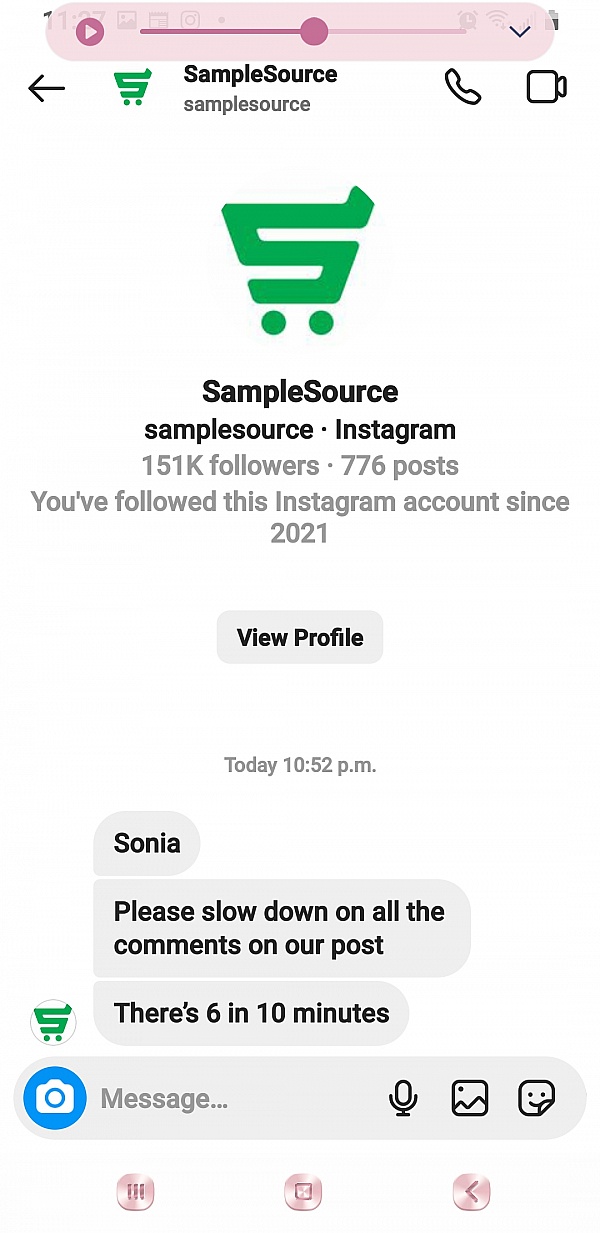Image resolution: width=600 pixels, height=1233 pixels.
Task: Open recent apps from the navigation bar
Action: pyautogui.click(x=135, y=1191)
